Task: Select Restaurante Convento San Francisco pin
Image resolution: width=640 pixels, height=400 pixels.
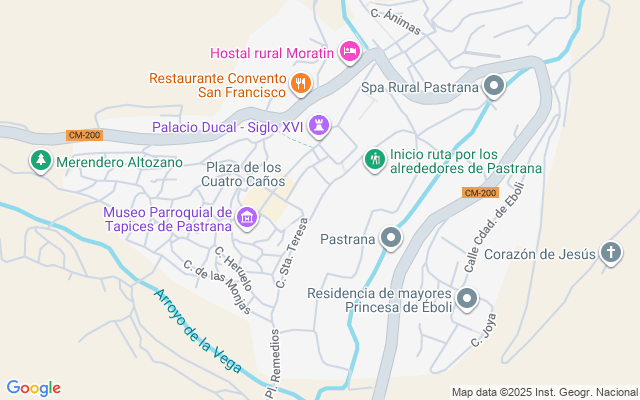Action: tap(301, 83)
